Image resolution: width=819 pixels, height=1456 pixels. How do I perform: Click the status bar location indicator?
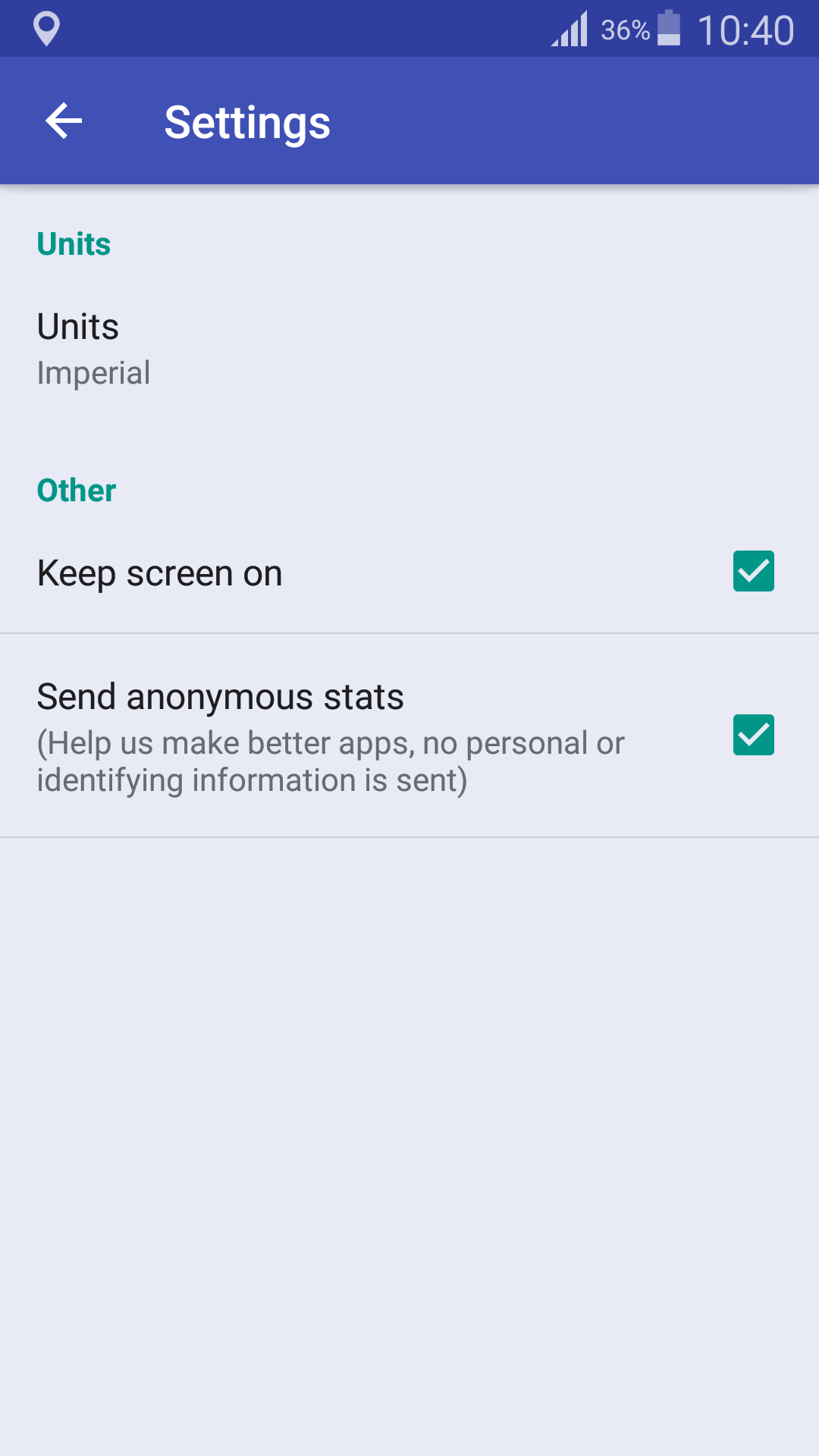[47, 28]
